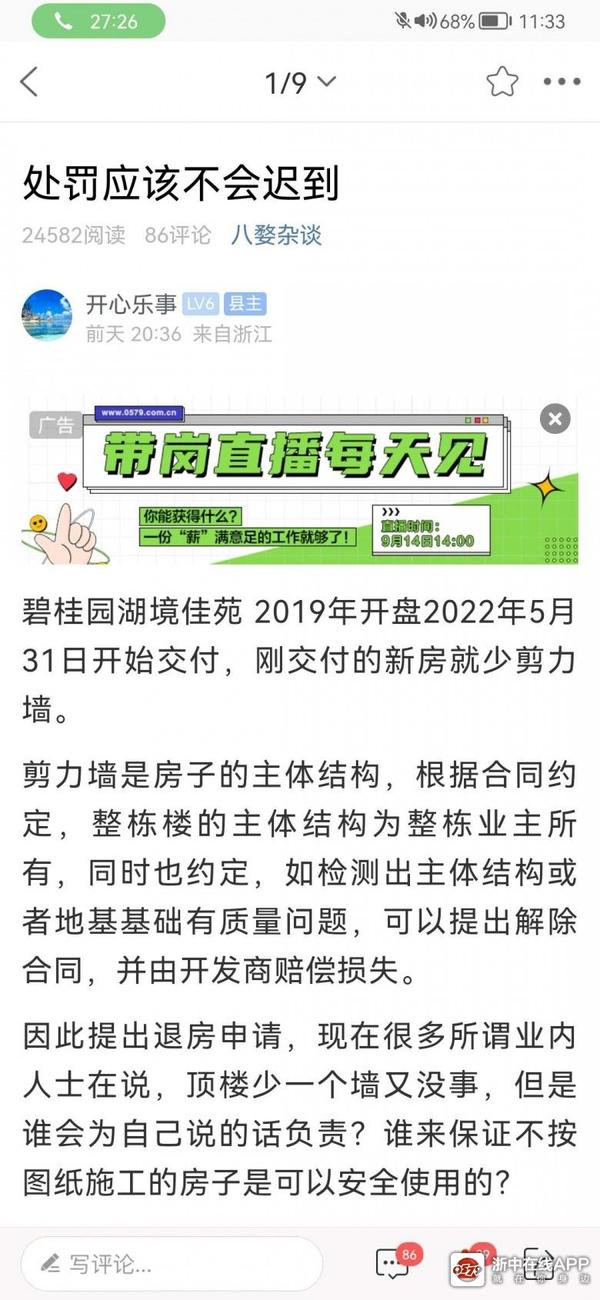Screen dimensions: 600x1300
Task: Dismiss the ad banner with the X
Action: click(556, 418)
